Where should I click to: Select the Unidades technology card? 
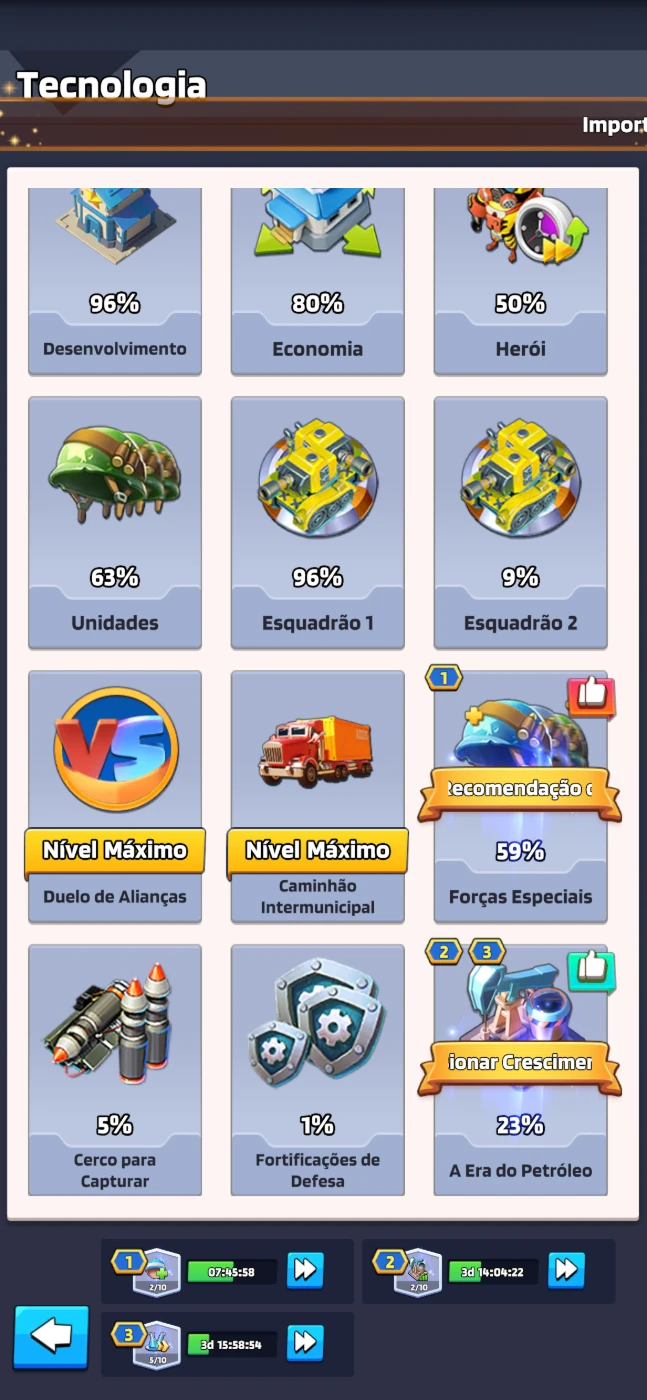click(115, 520)
